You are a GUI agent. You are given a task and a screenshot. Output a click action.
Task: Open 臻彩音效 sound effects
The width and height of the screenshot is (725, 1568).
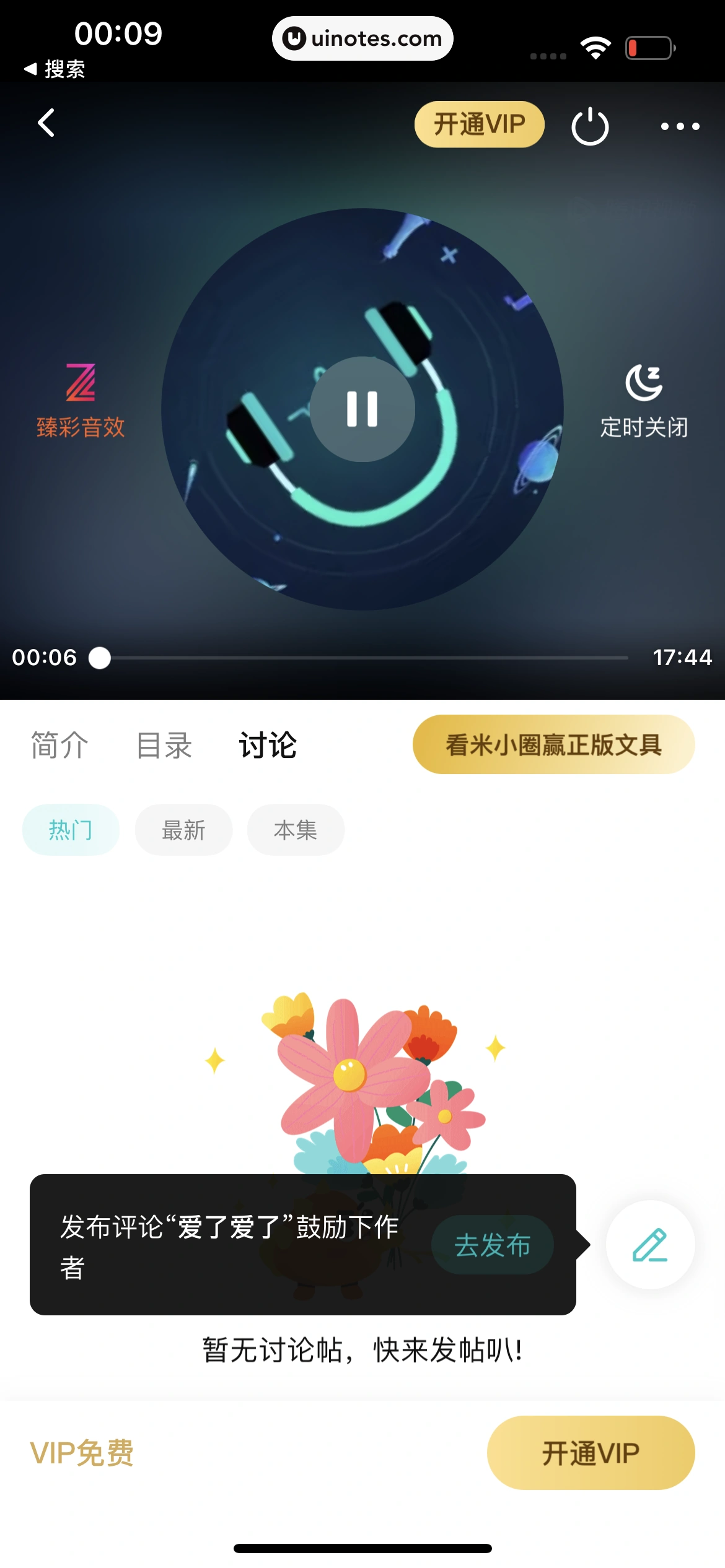pyautogui.click(x=81, y=401)
